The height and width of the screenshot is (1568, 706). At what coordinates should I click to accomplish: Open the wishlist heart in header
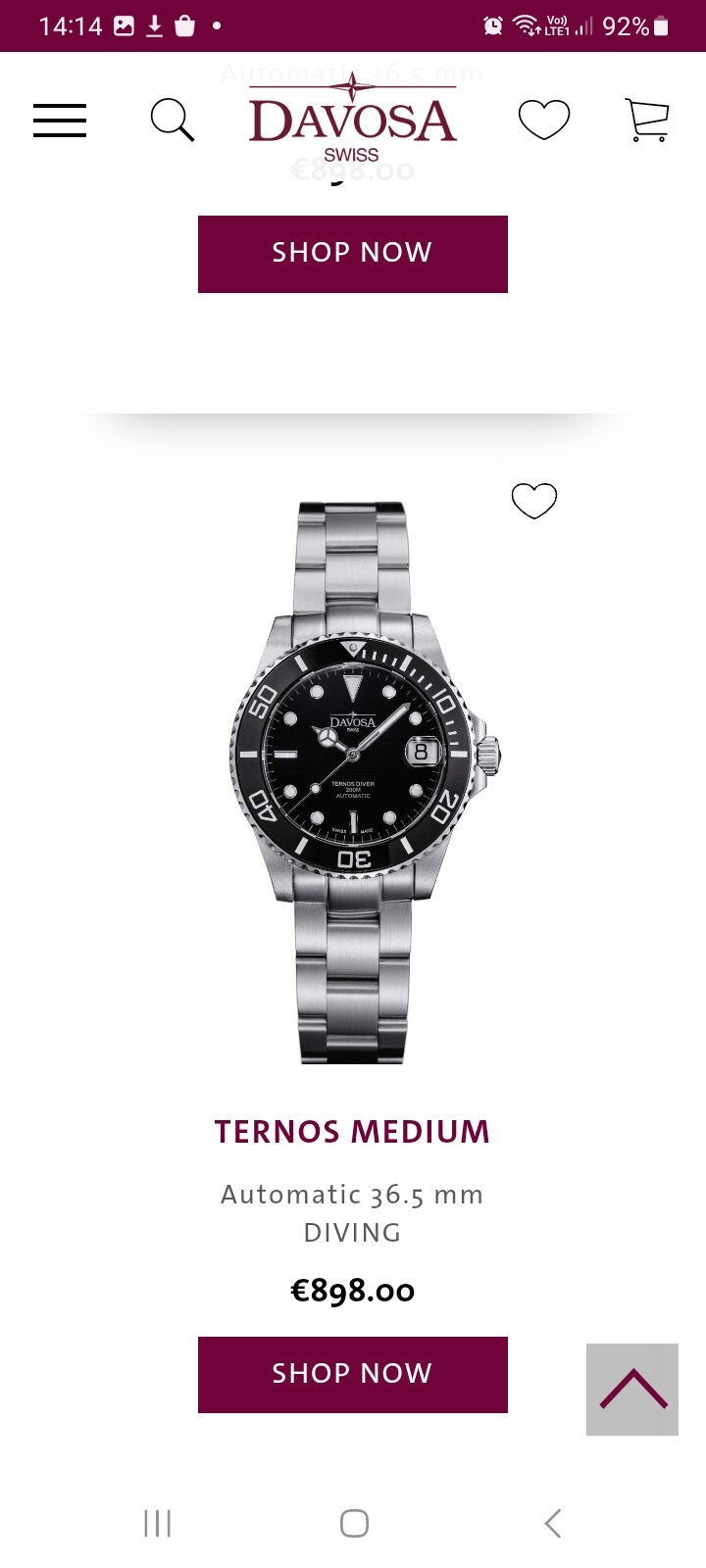543,121
